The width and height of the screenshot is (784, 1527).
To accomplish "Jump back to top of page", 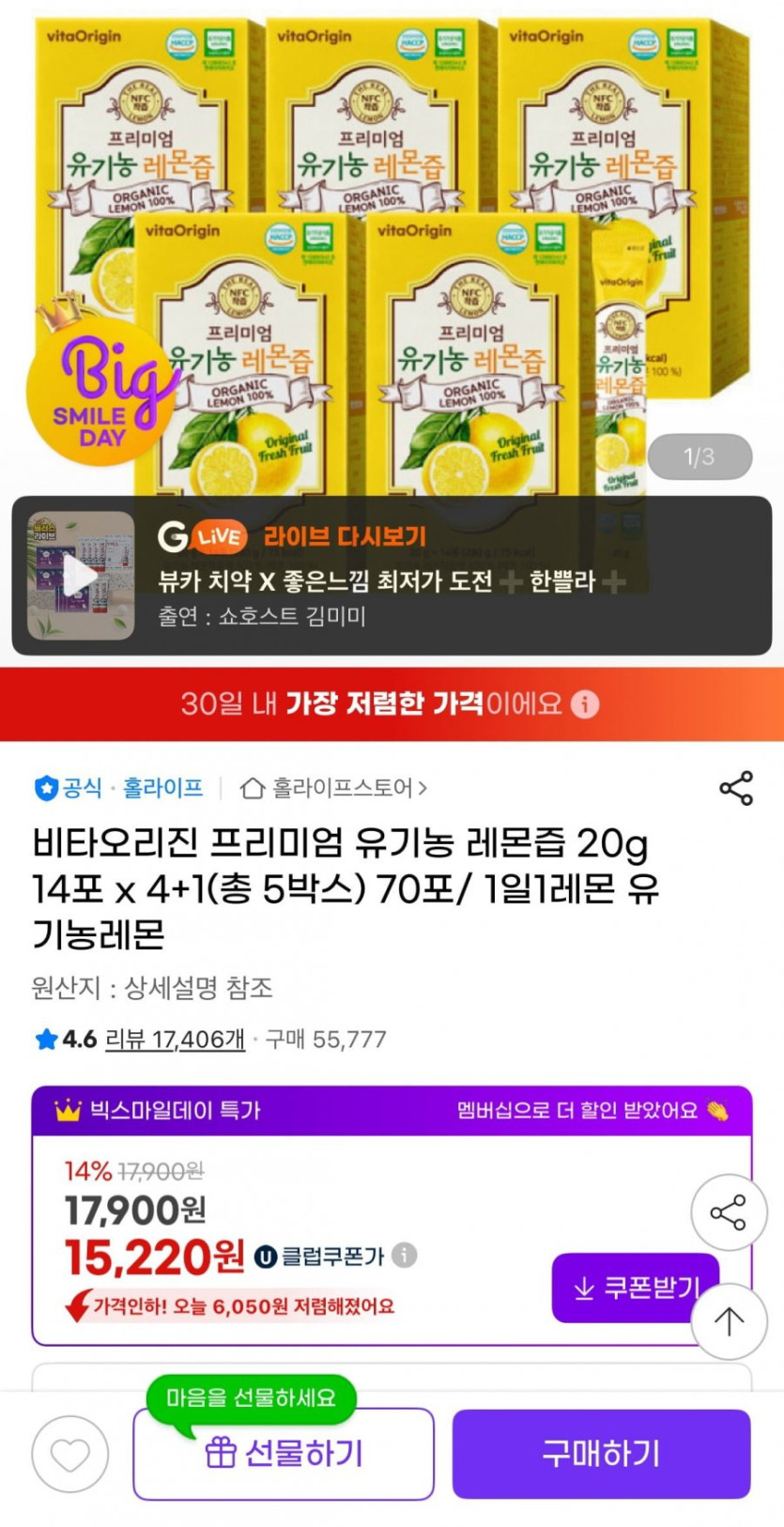I will coord(729,1321).
